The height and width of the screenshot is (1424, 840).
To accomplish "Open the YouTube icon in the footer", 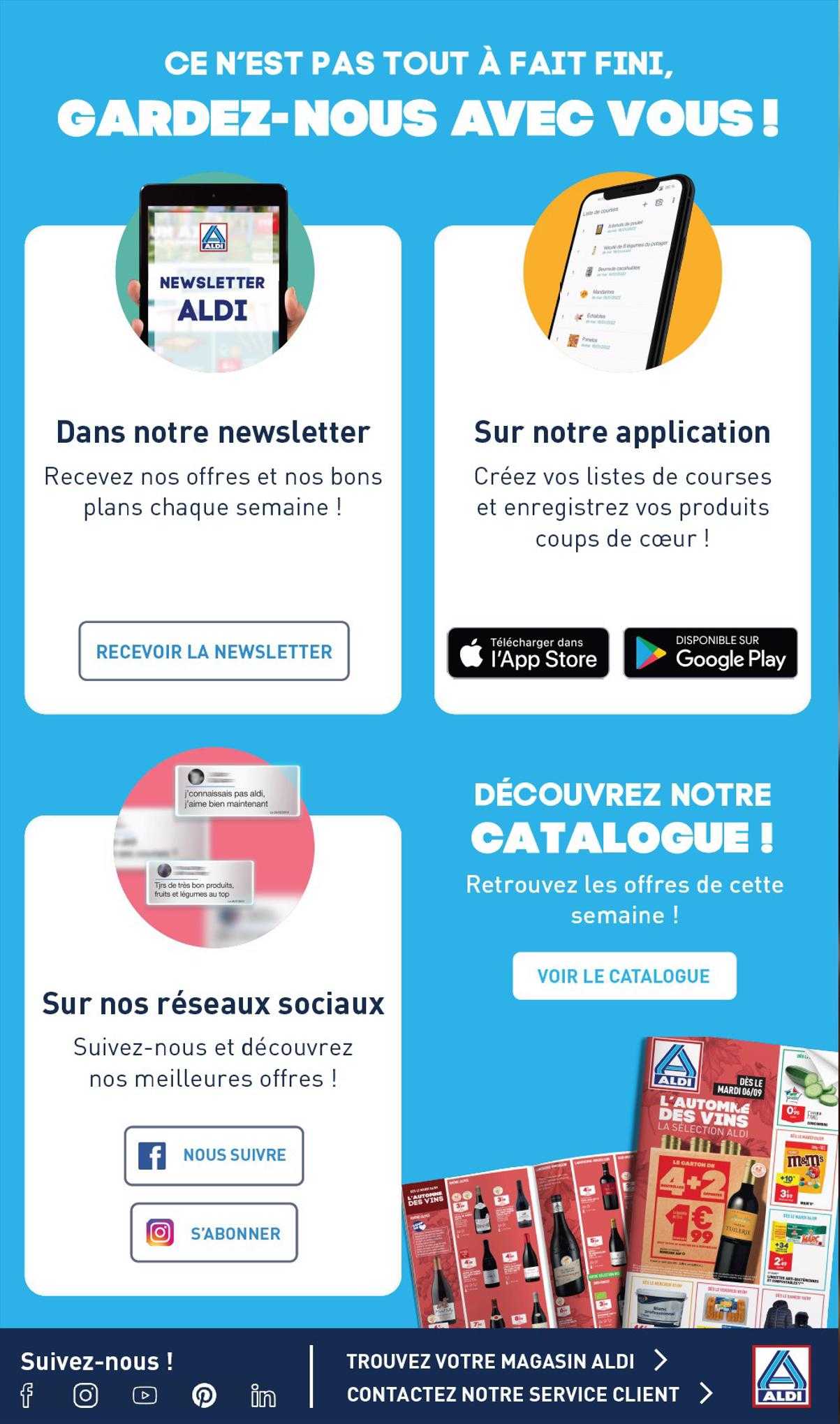I will 145,1395.
